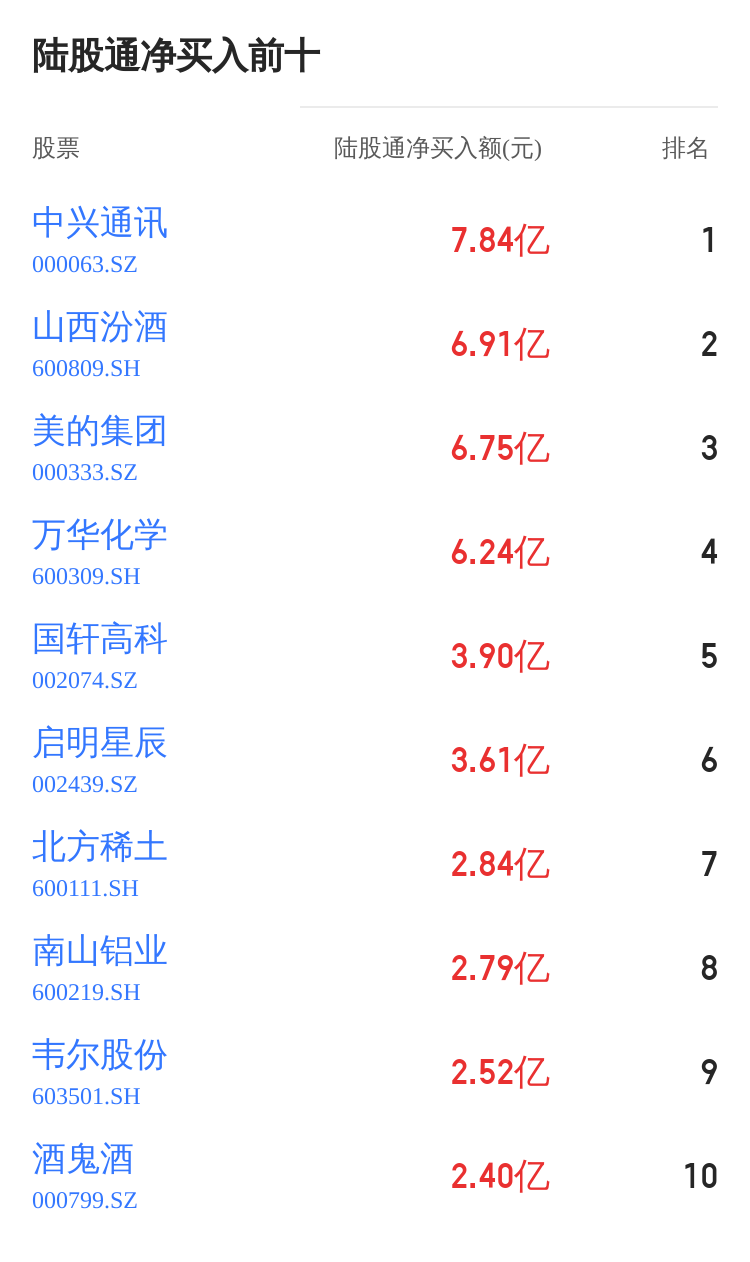Tap the 启明星辰 stock link
The height and width of the screenshot is (1262, 750).
click(99, 743)
